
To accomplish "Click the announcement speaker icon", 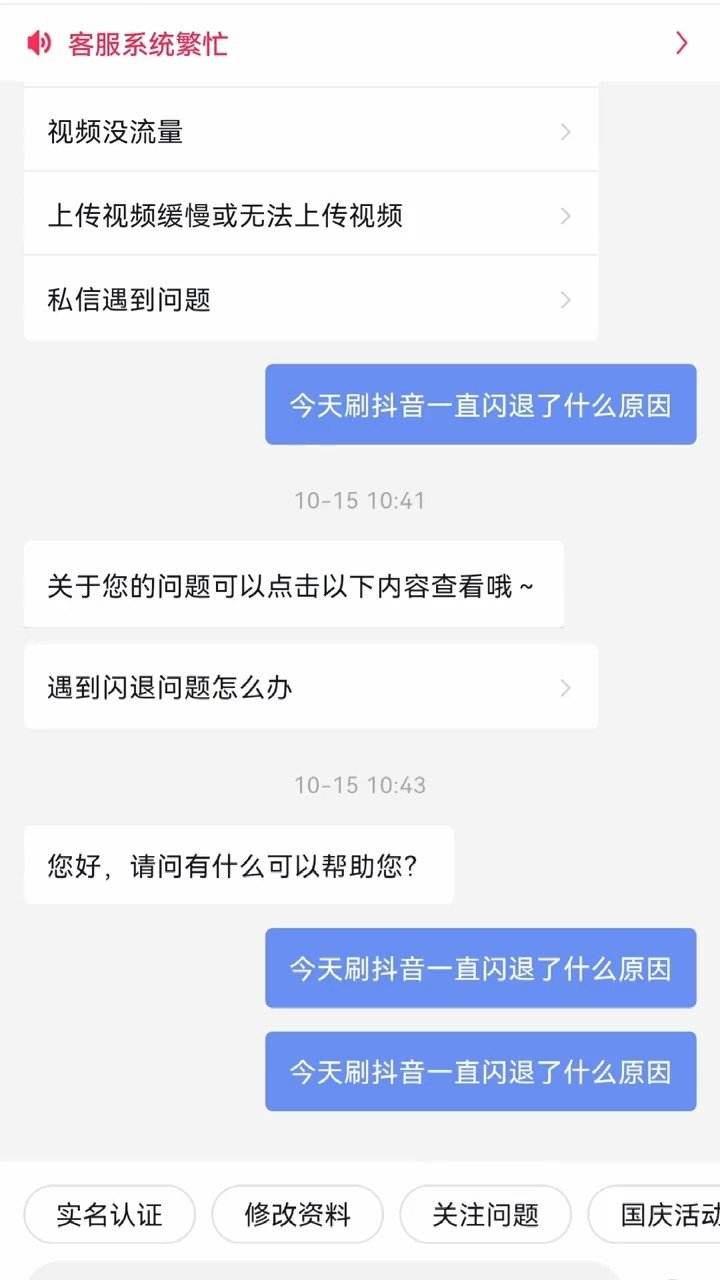I will pos(38,43).
